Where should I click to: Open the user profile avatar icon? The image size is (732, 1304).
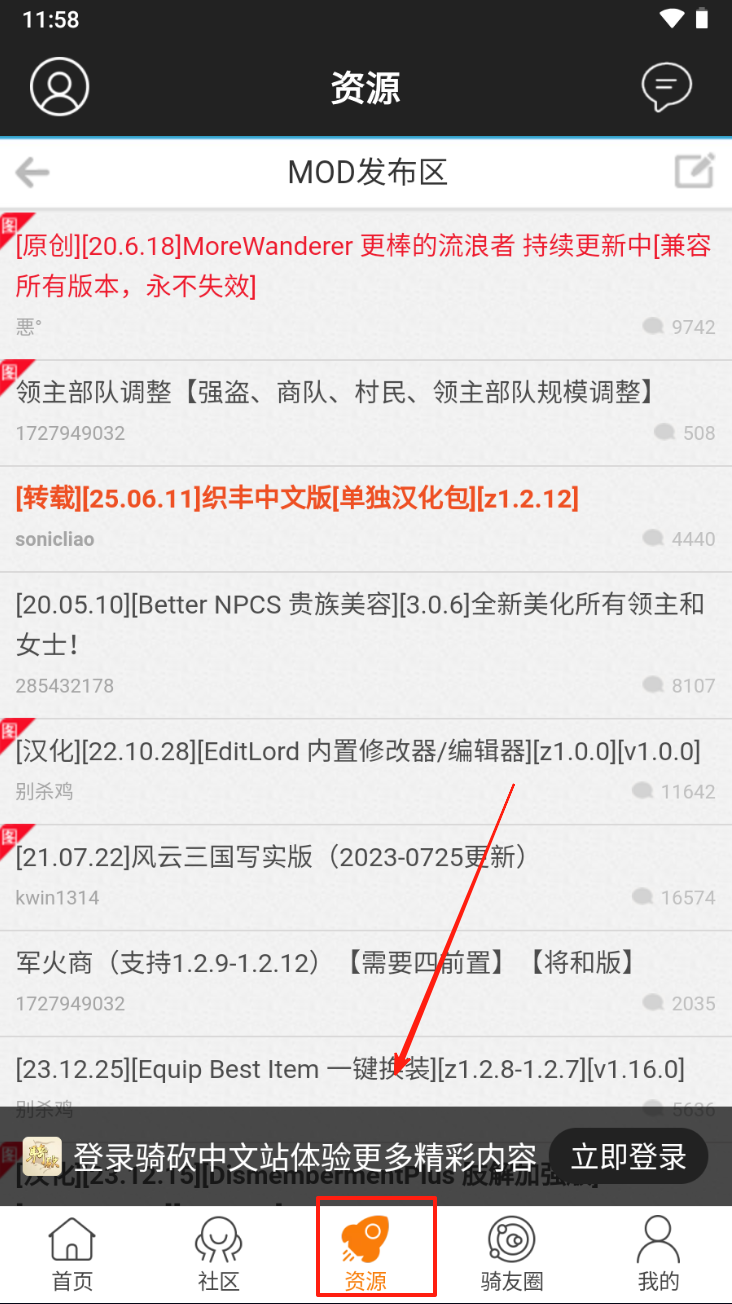point(60,87)
